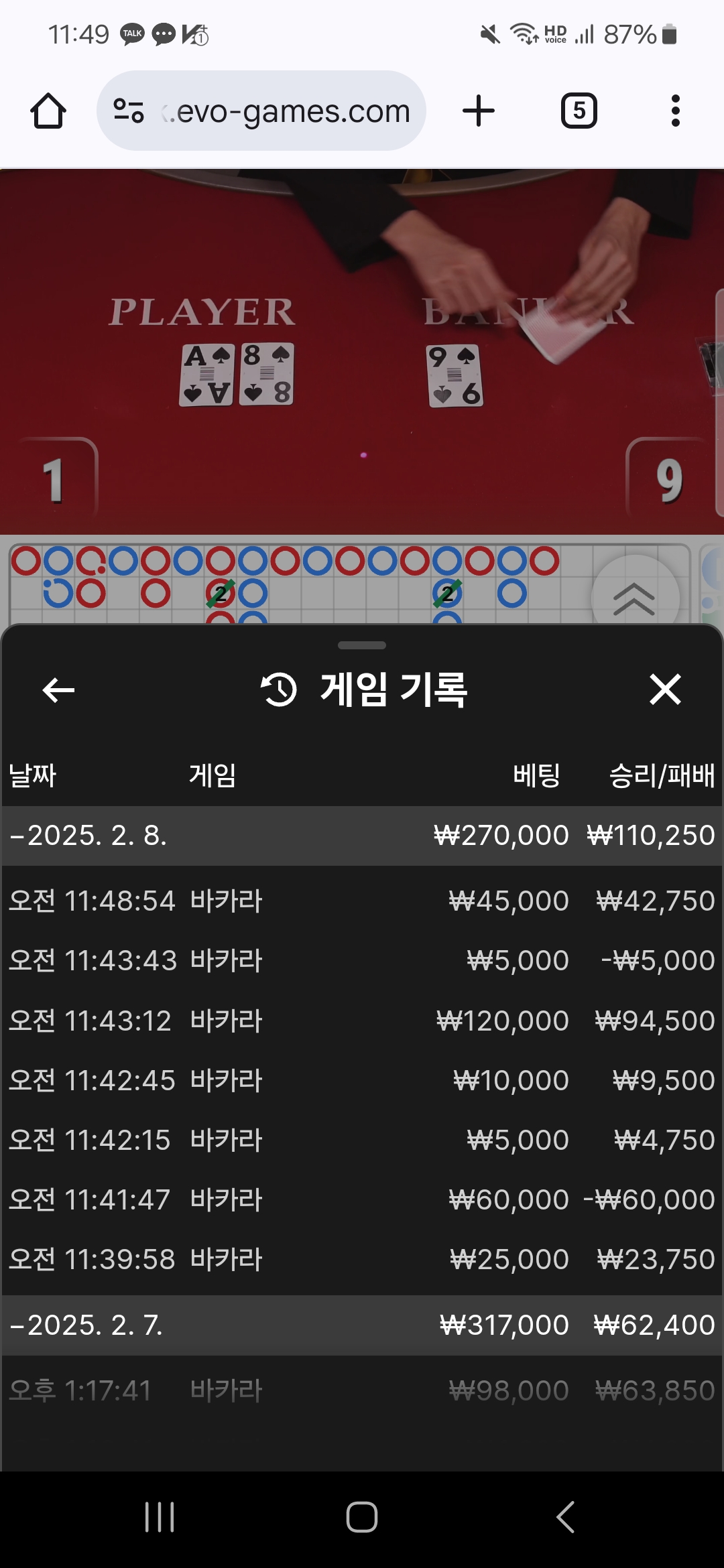This screenshot has width=724, height=1568.
Task: Open the 오전 11:48:54 바카라 record
Action: [x=362, y=901]
